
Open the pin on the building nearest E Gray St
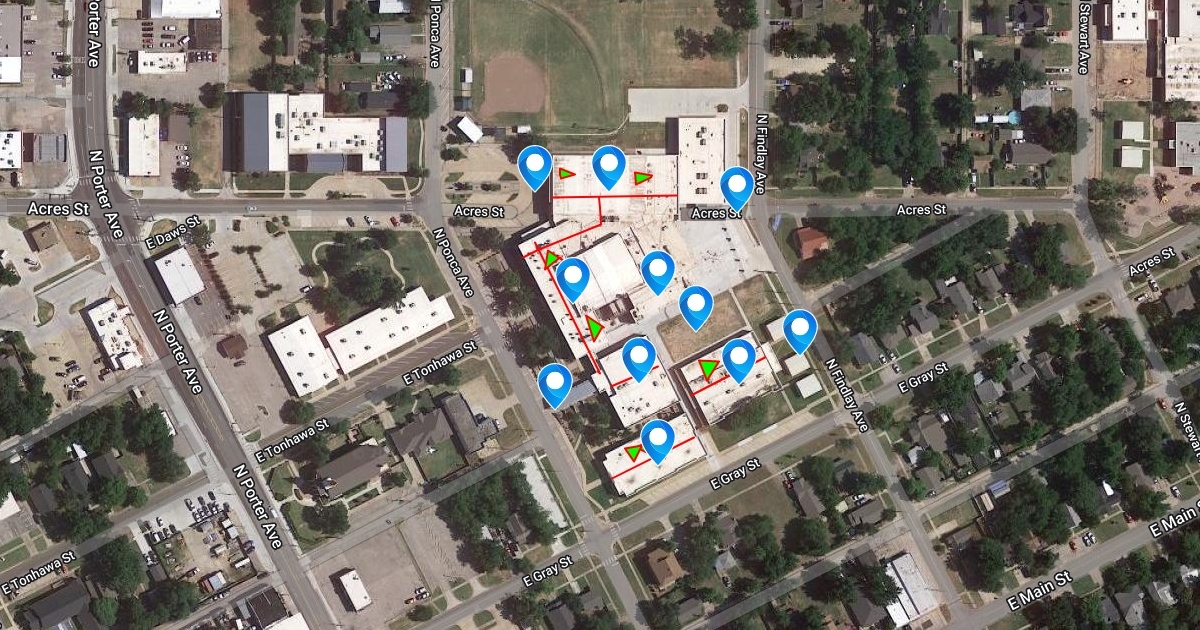[x=657, y=441]
